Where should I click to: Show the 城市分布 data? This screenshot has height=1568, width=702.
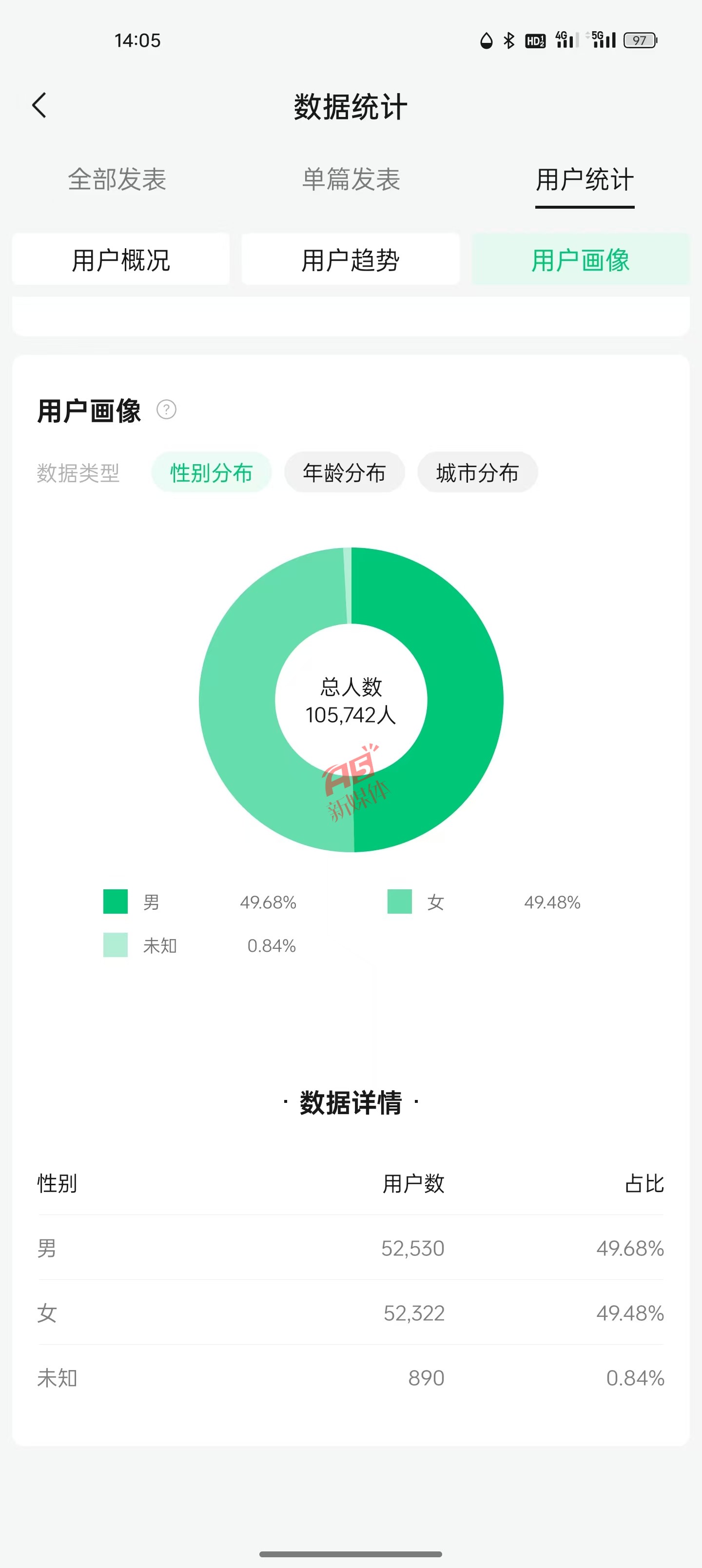point(477,472)
